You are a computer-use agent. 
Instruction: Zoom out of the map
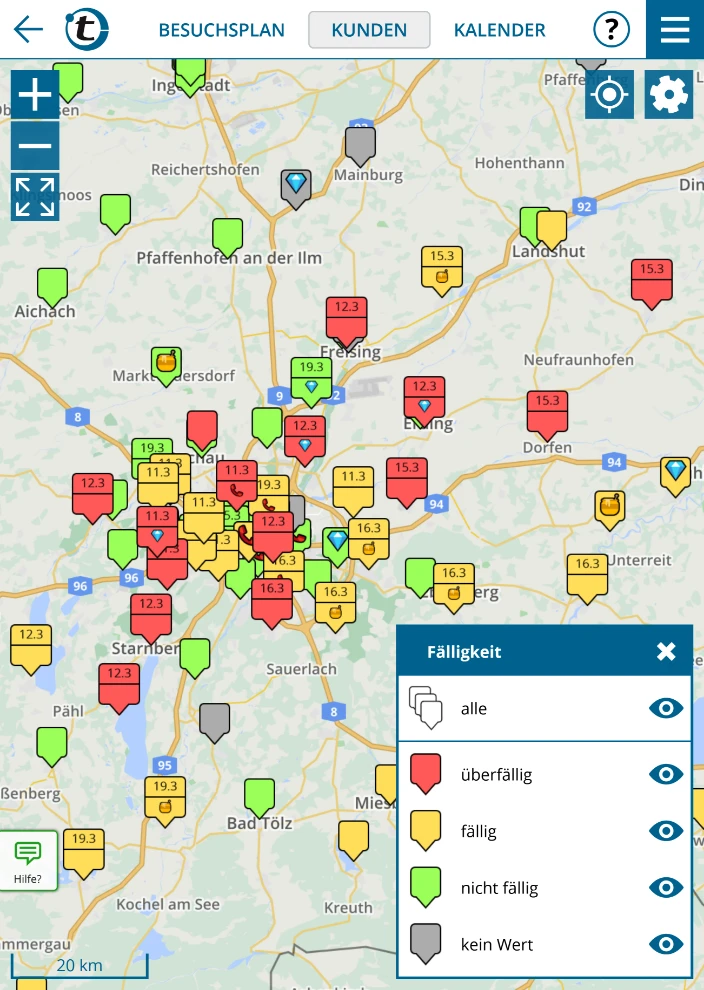click(x=35, y=146)
